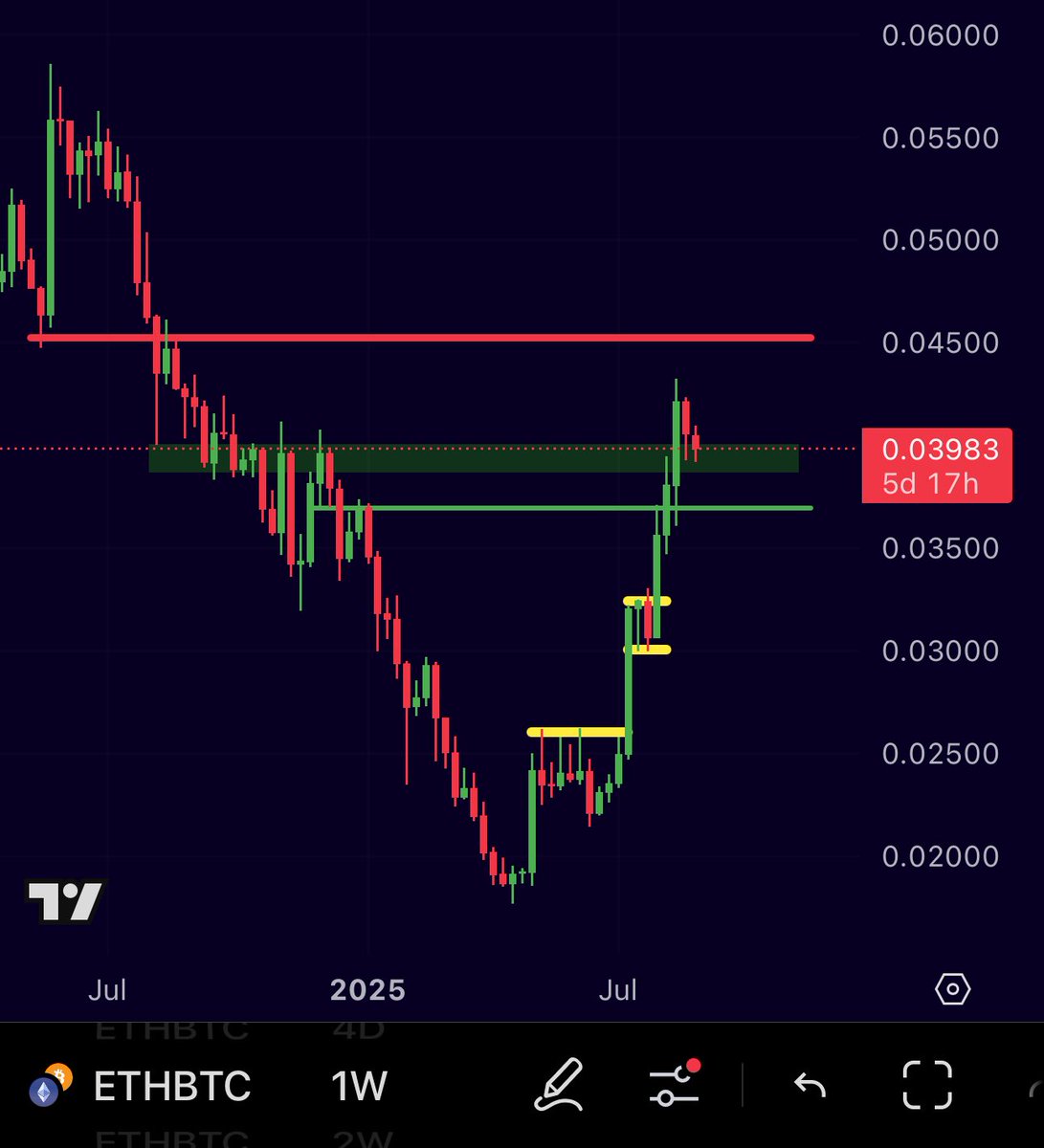Viewport: 1044px width, 1148px height.
Task: Enter fullscreen chart mode
Action: [927, 1085]
